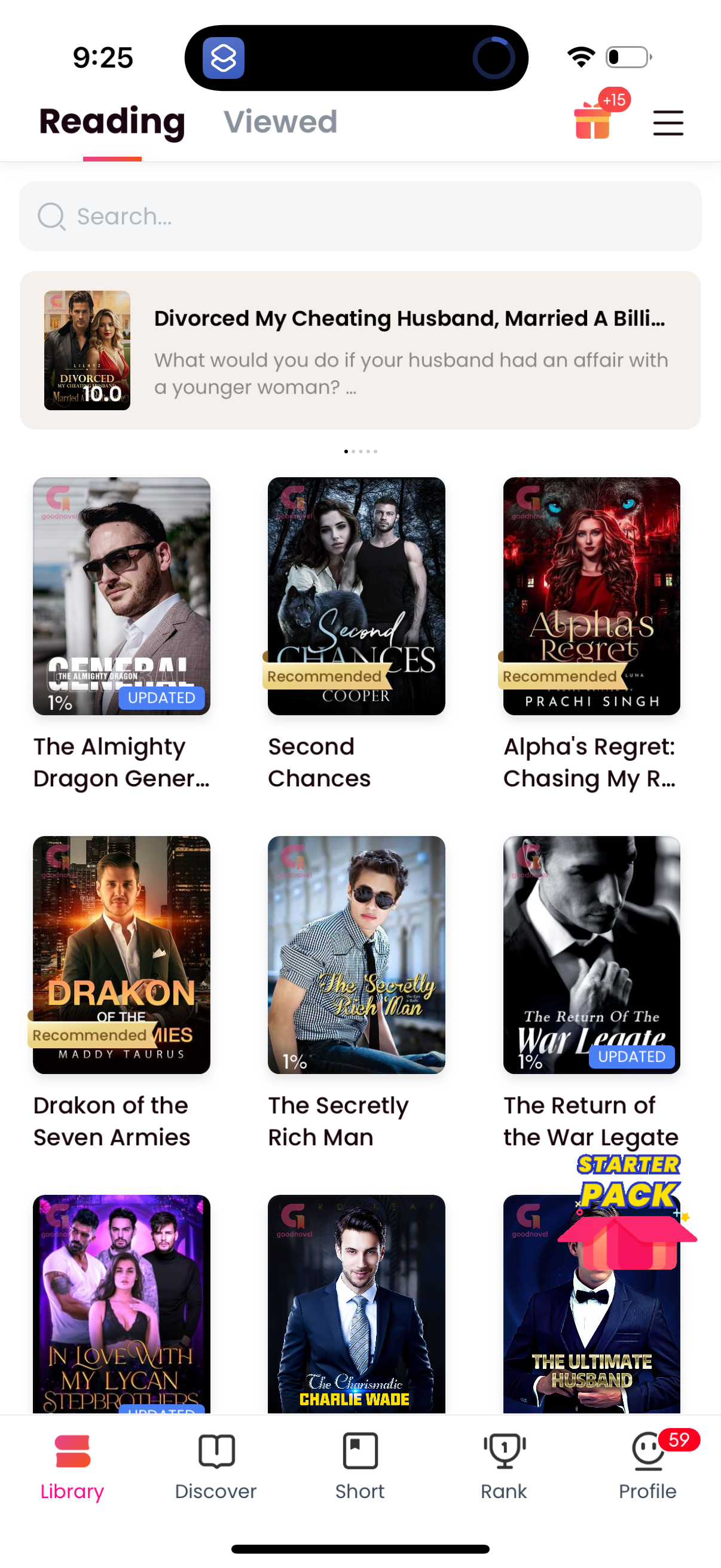
Task: Select the first carousel page indicator dot
Action: 346,451
